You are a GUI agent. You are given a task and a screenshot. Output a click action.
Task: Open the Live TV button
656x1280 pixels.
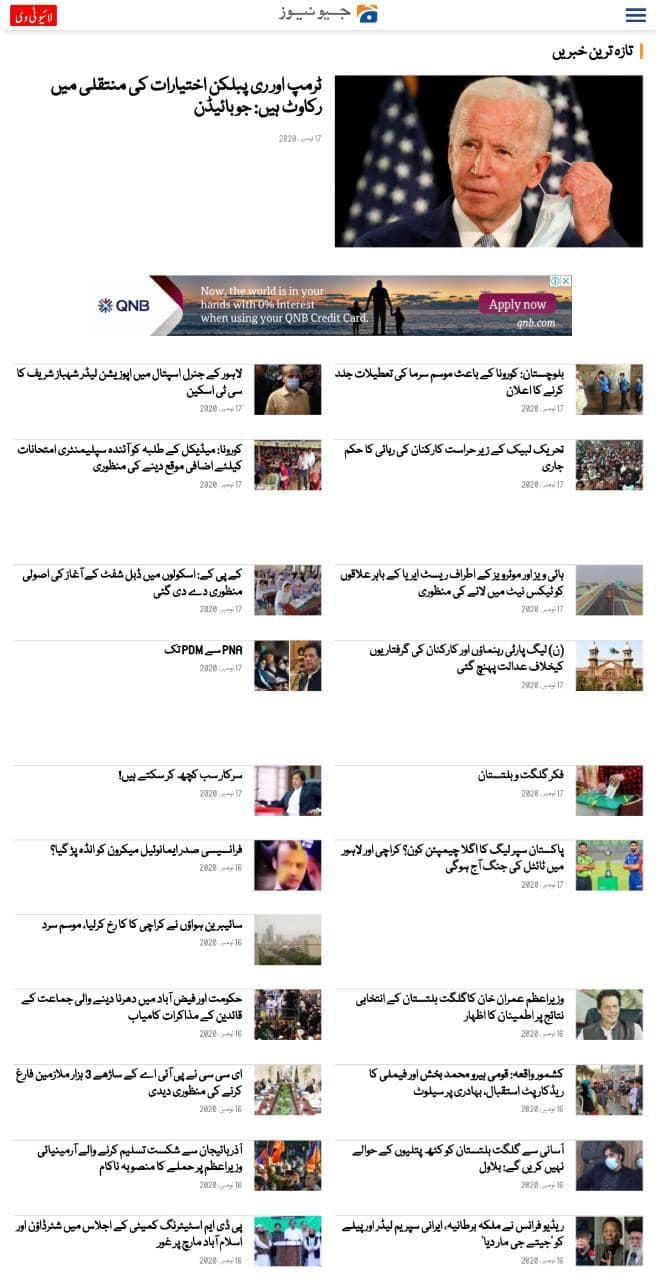(33, 15)
